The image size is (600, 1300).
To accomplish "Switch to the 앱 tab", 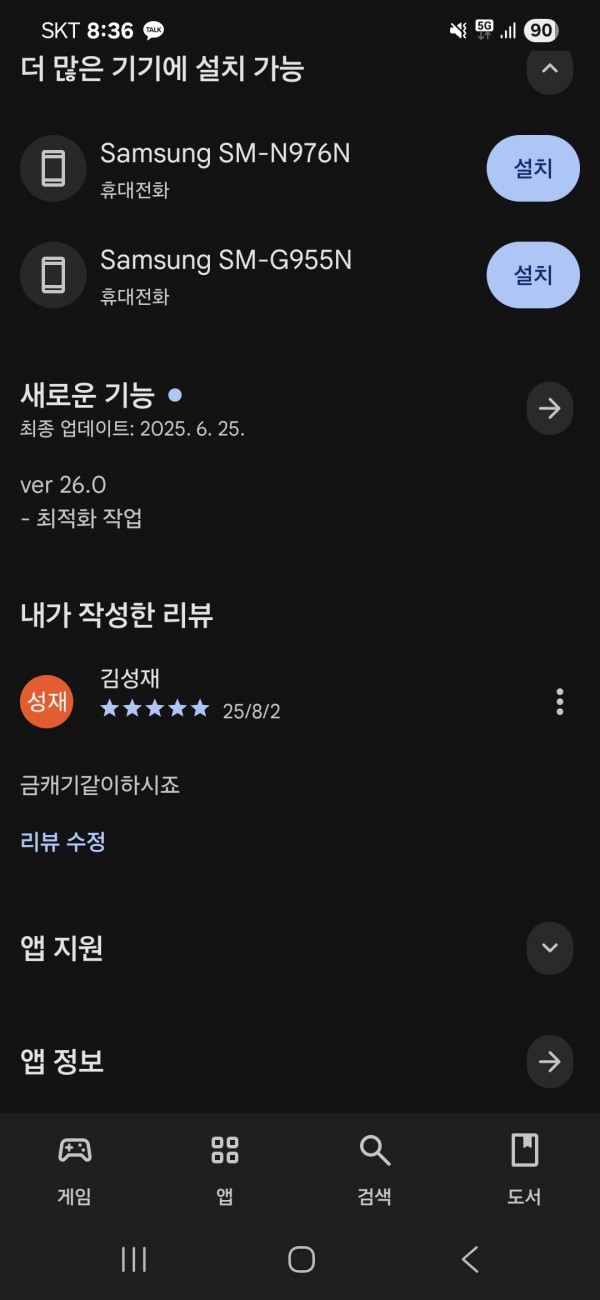I will (225, 1170).
